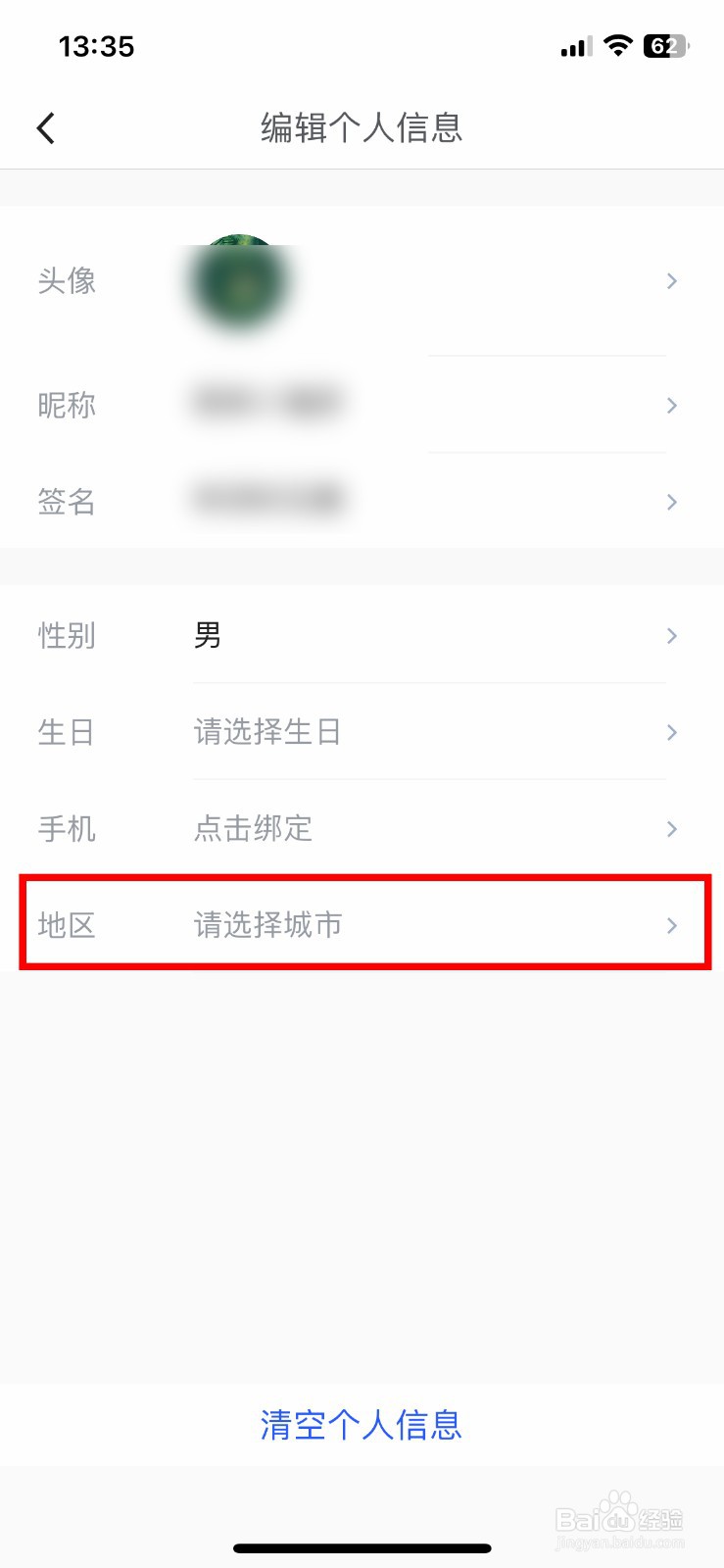
Task: Tap the 性别 row label
Action: (x=66, y=635)
